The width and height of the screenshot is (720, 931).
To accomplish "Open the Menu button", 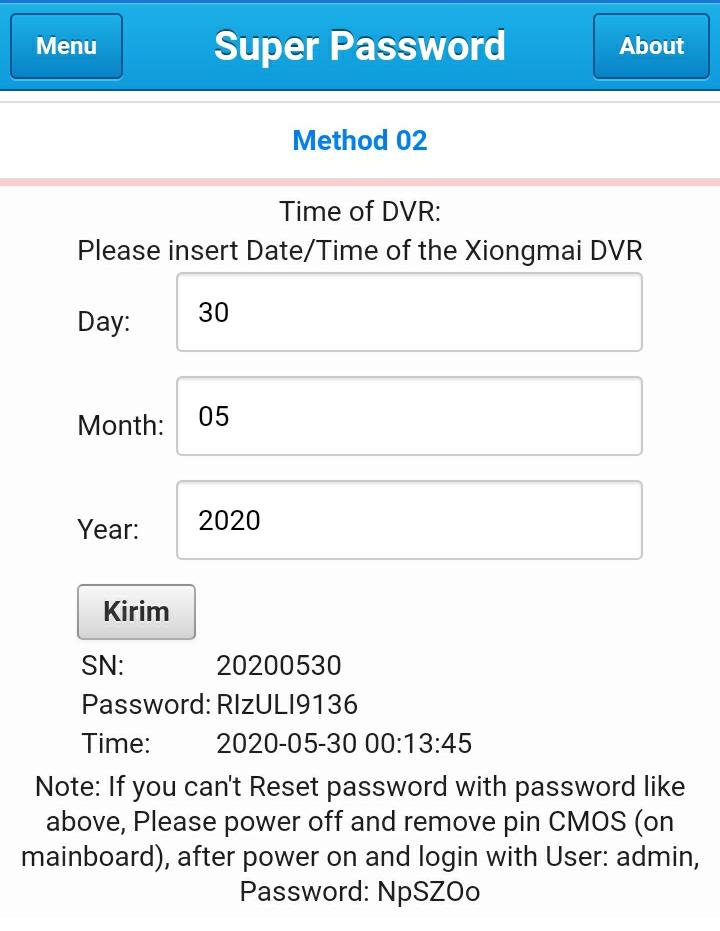I will coord(66,46).
